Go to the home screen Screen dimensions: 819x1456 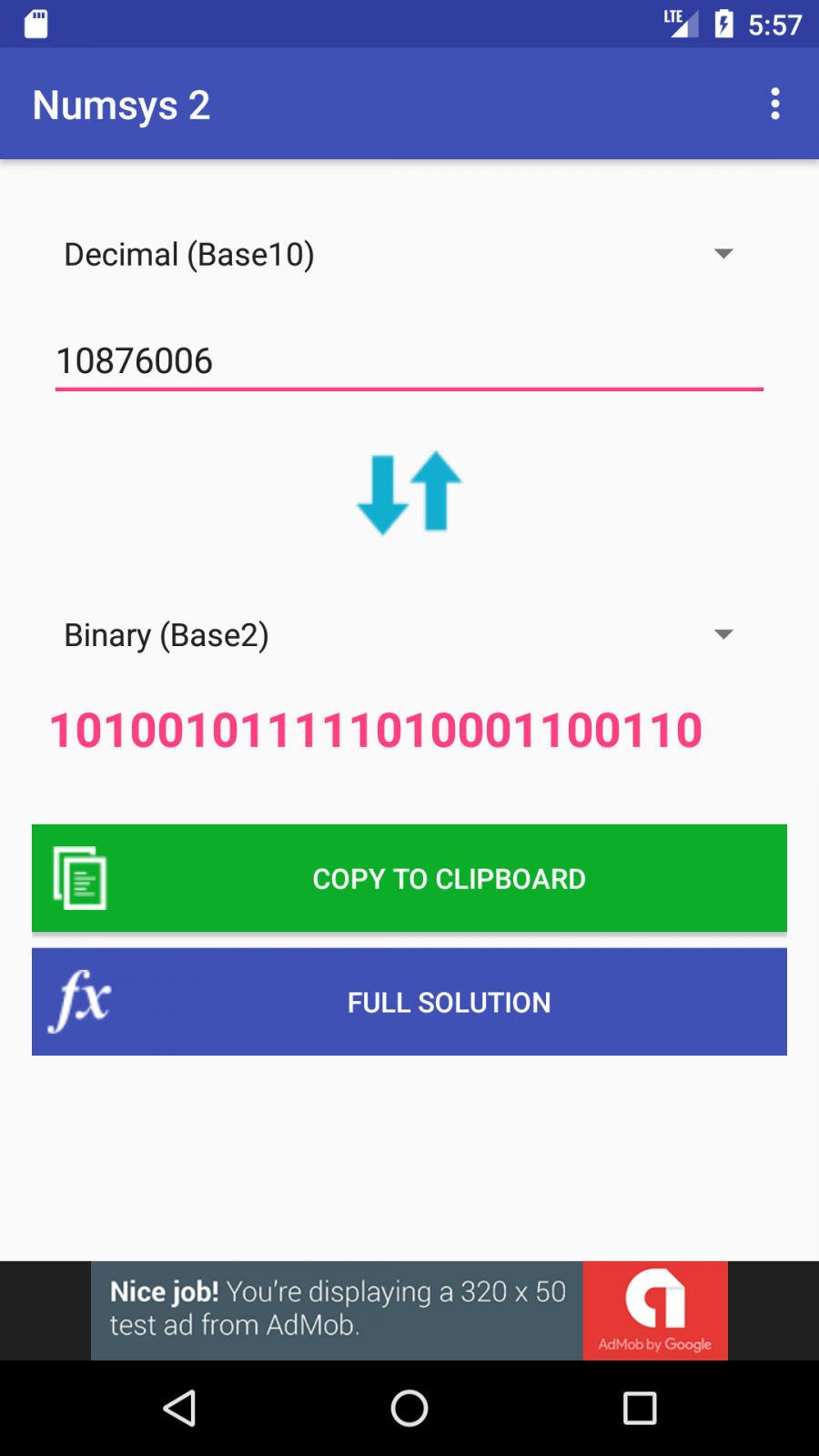409,1409
